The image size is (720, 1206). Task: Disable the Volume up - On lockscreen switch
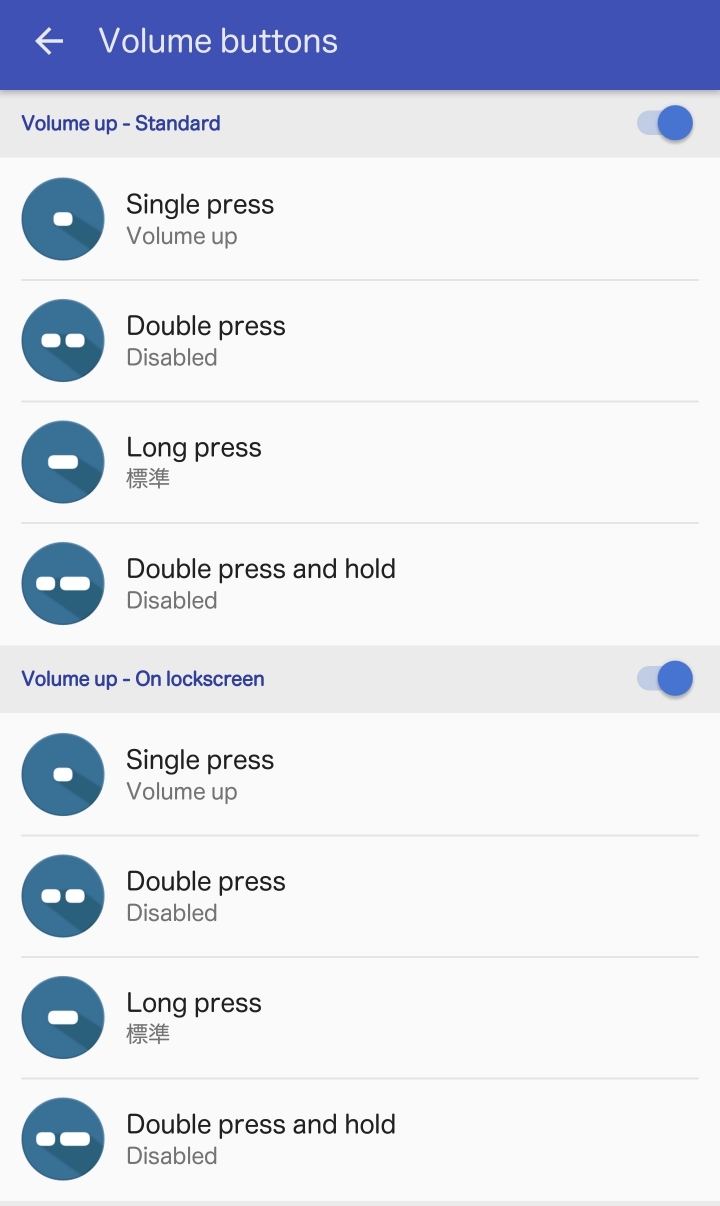click(665, 679)
